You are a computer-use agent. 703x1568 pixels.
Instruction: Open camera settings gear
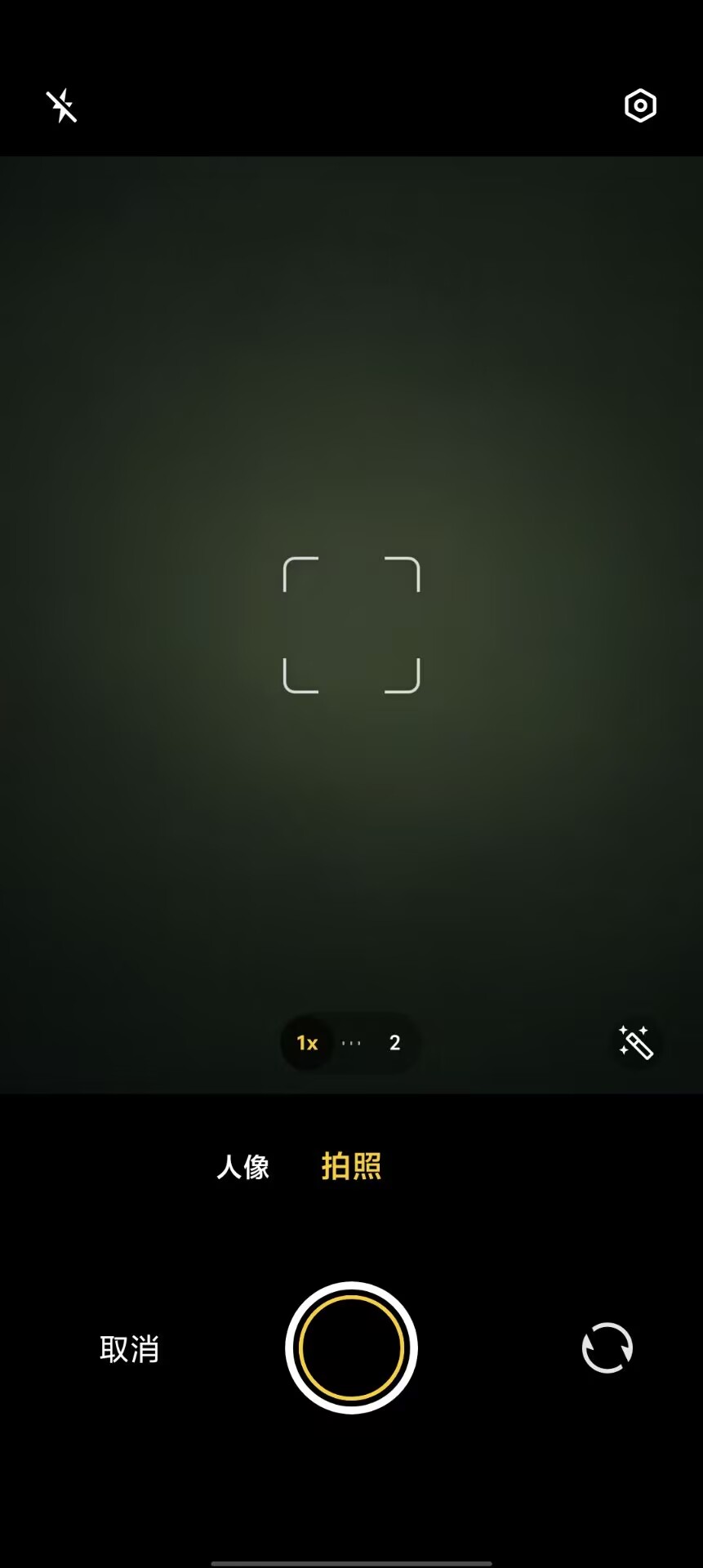[640, 106]
